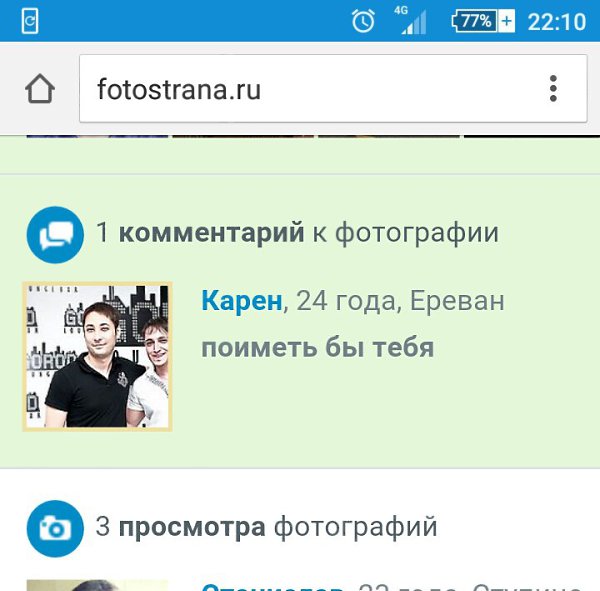Open the photo views camera icon
This screenshot has width=600, height=591.
55,527
